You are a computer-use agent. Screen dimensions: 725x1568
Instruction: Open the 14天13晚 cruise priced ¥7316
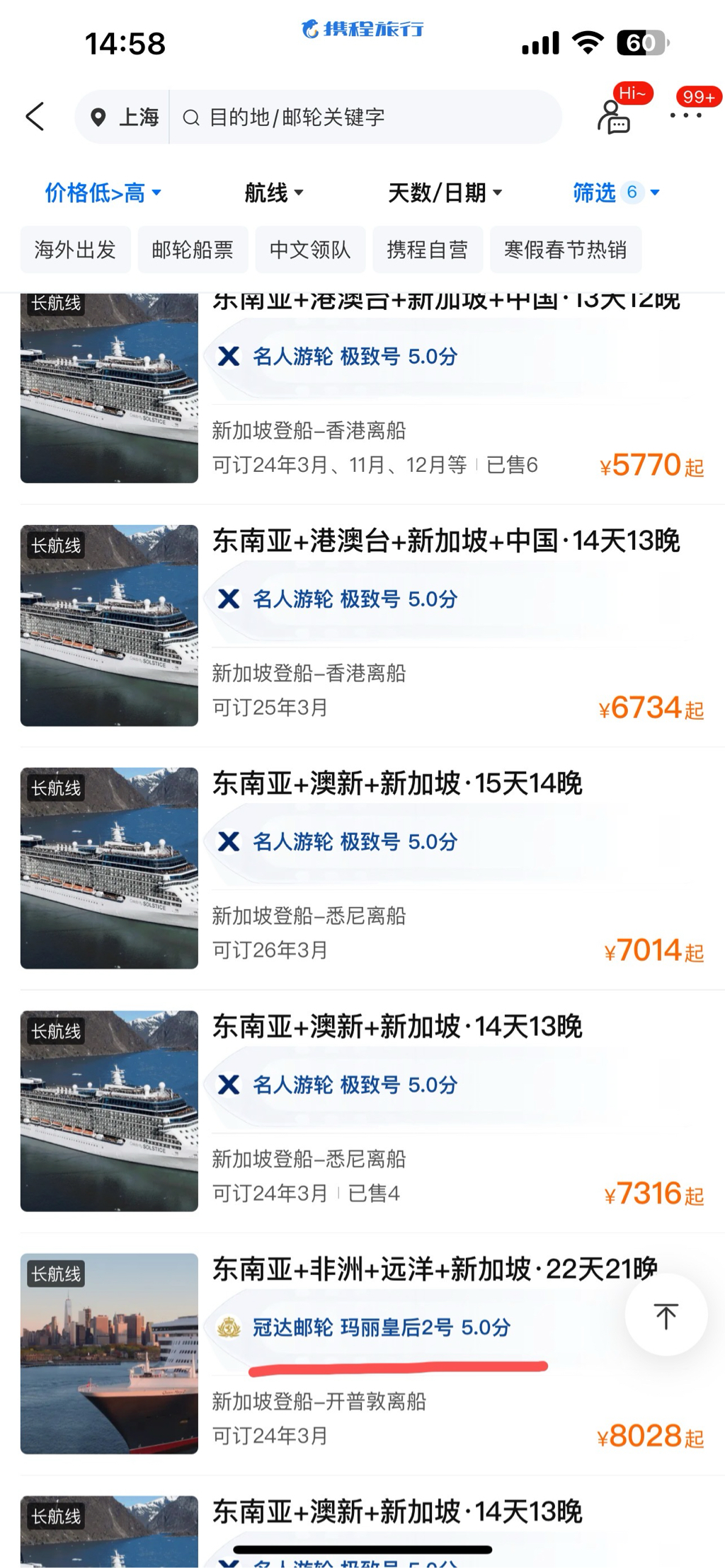click(x=362, y=1111)
